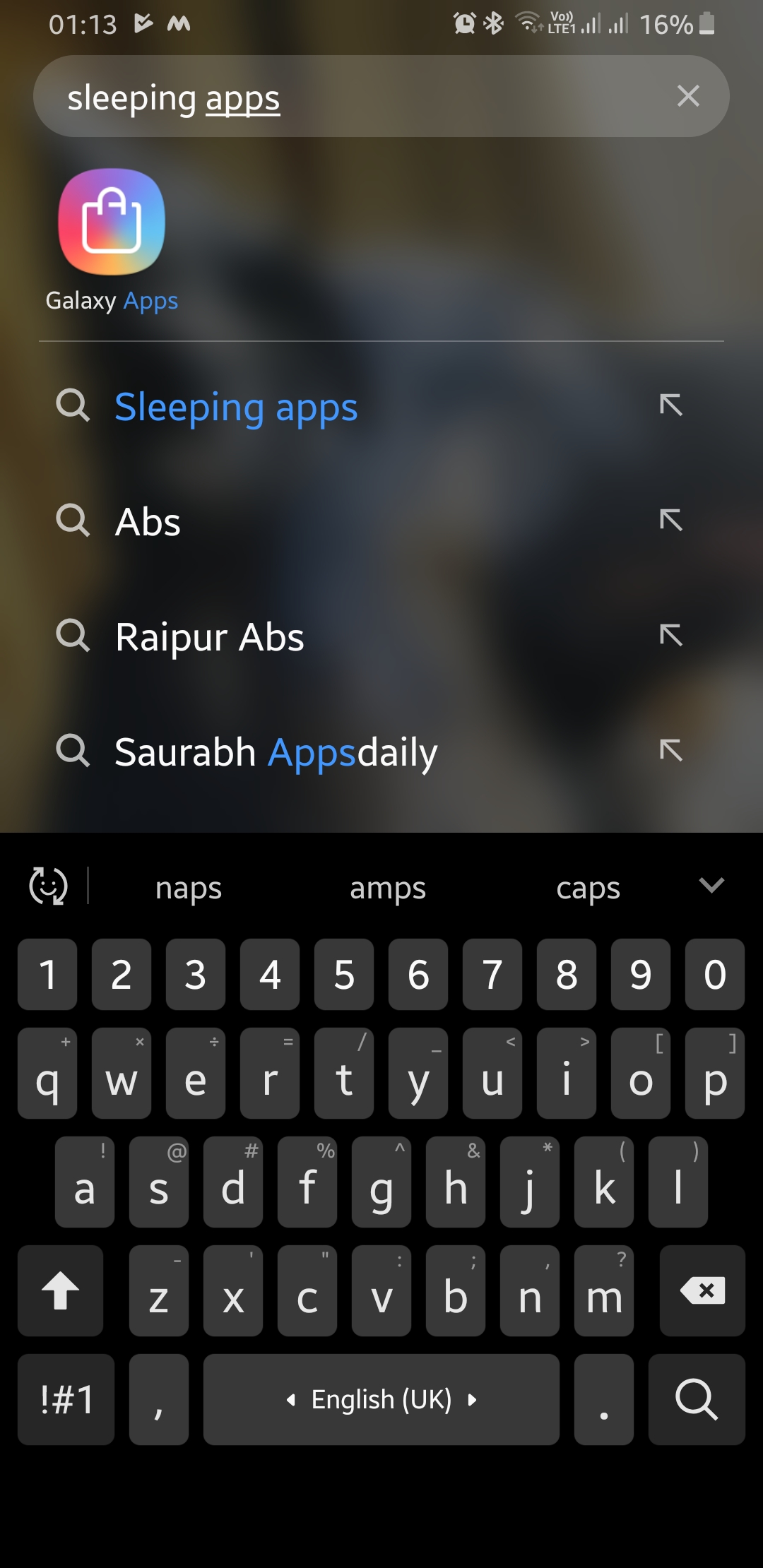763x1568 pixels.
Task: Open the keyboard emoji and sticker button
Action: coord(48,886)
